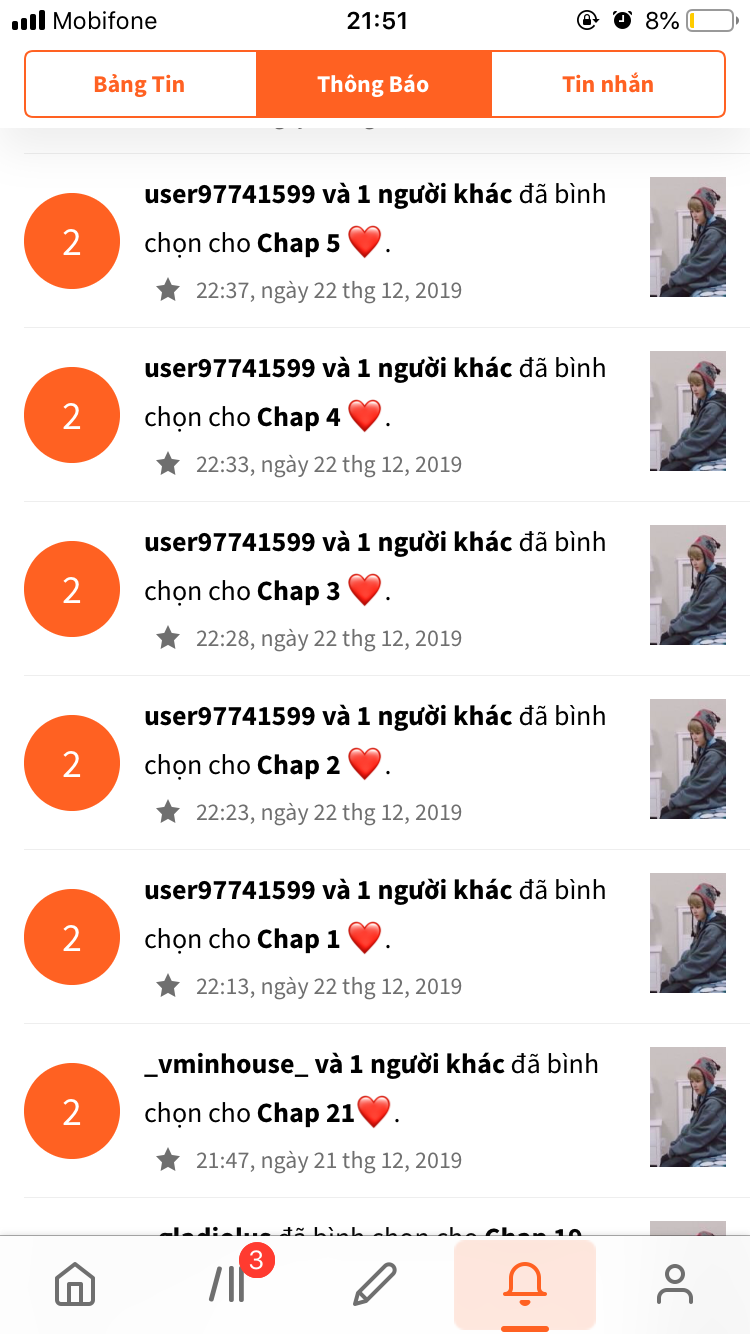Screen dimensions: 750x1334
Task: View the Chap 1 vote notification
Action: (375, 938)
